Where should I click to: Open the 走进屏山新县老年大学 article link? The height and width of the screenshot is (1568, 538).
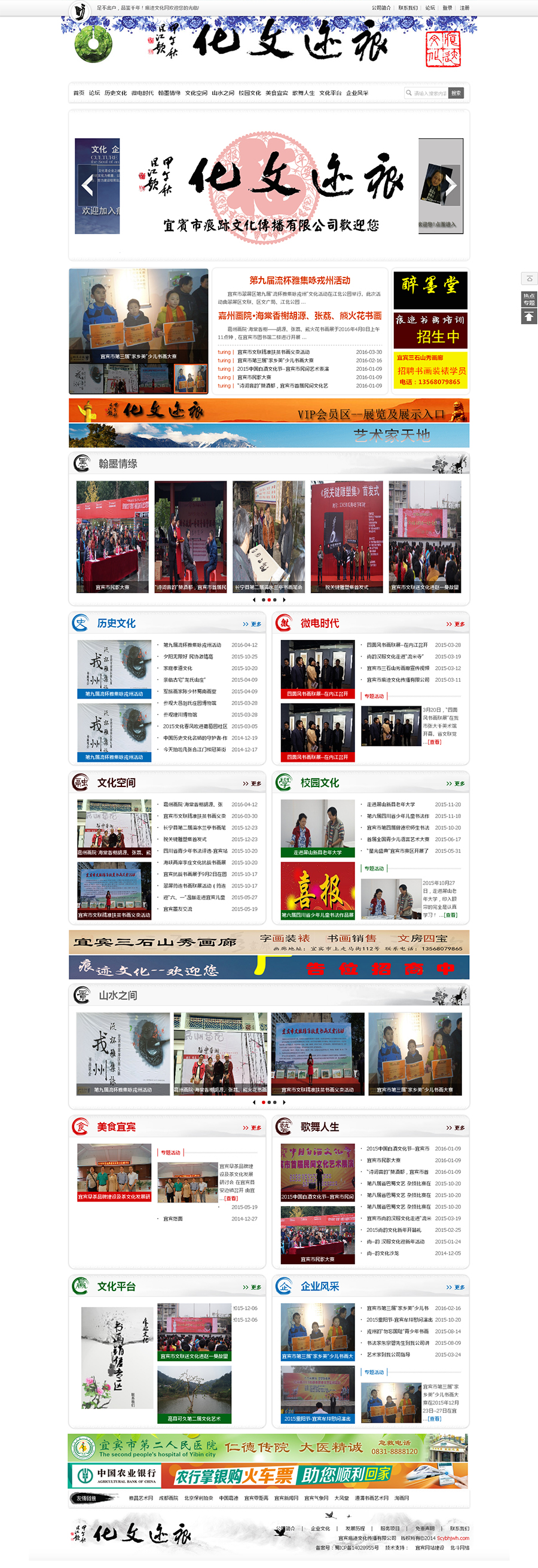[x=391, y=804]
